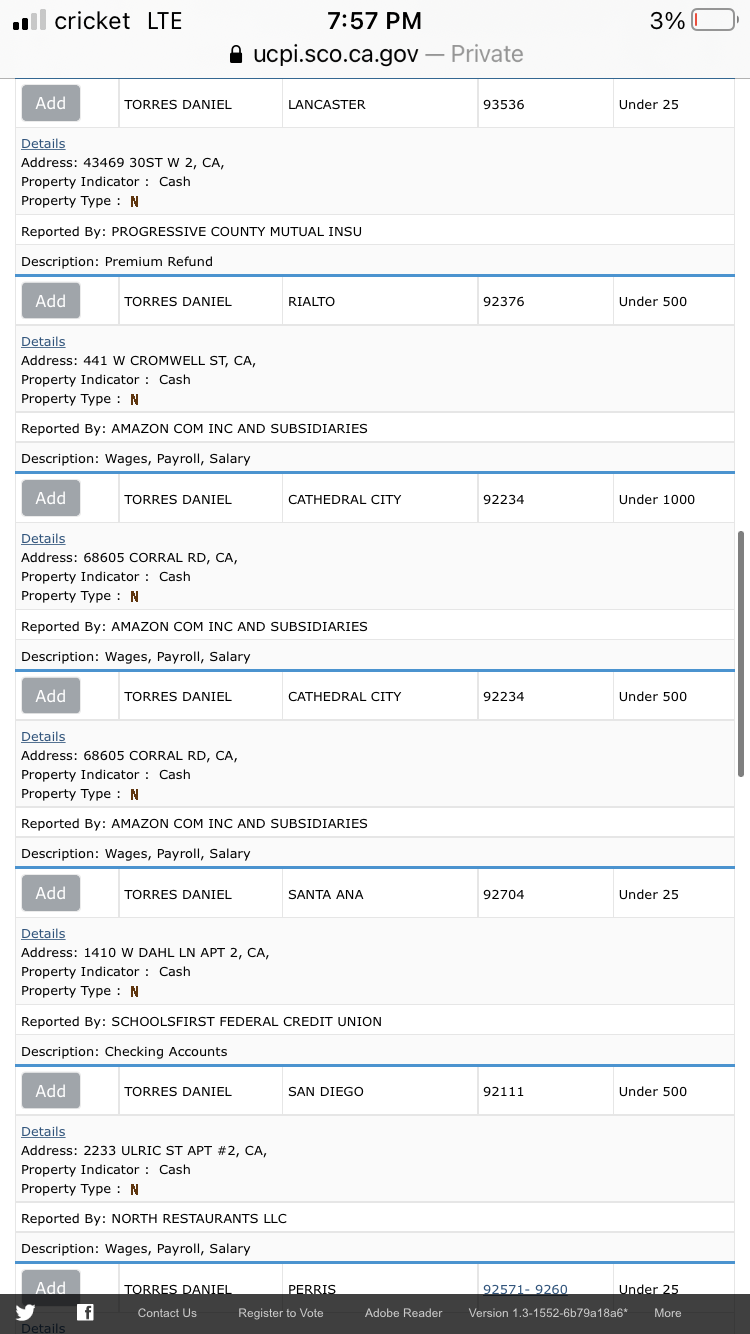Add the Lancaster Torres Daniel property

[x=51, y=103]
